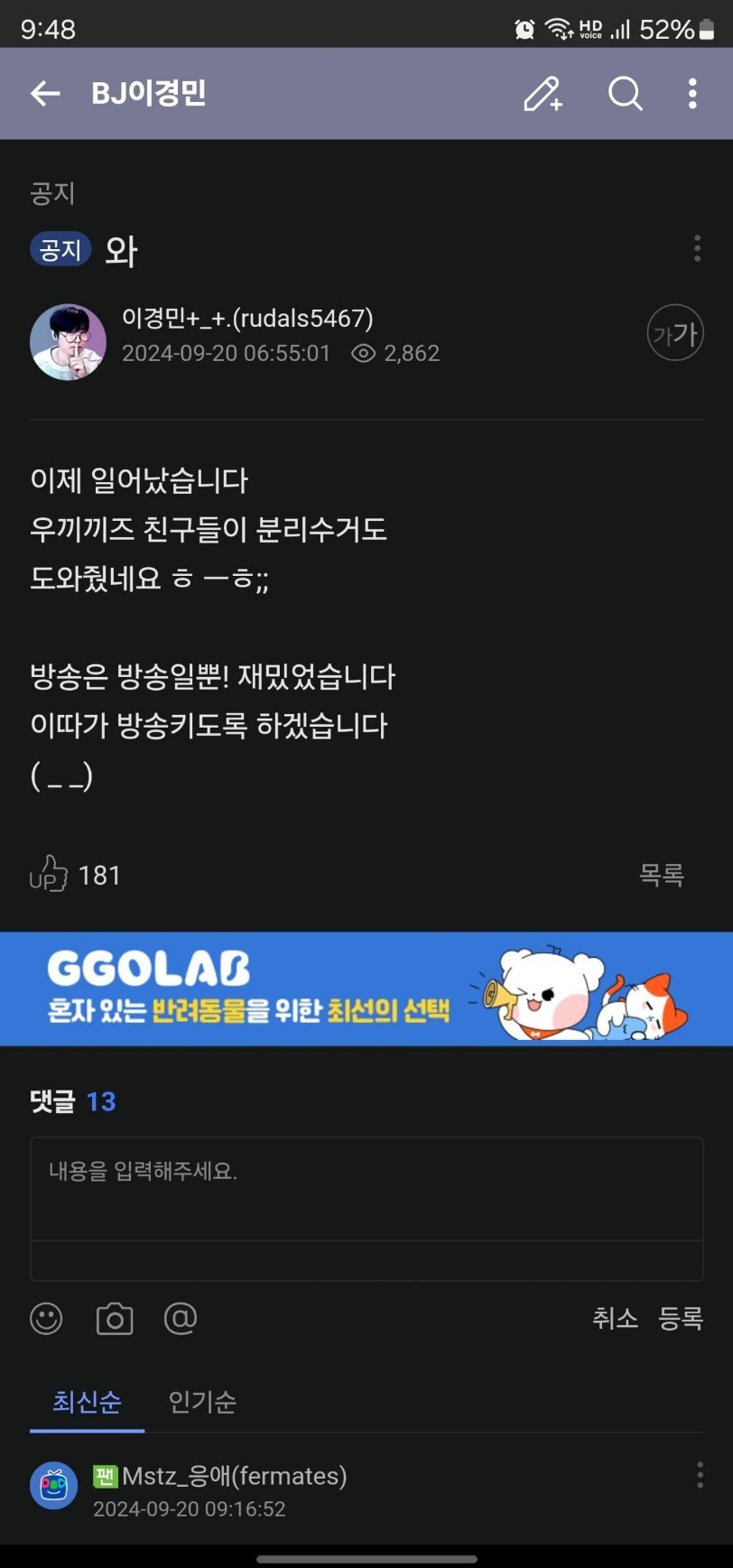Switch to 인기순 comment sorting
Screen dimensions: 733x1568
[x=202, y=1402]
